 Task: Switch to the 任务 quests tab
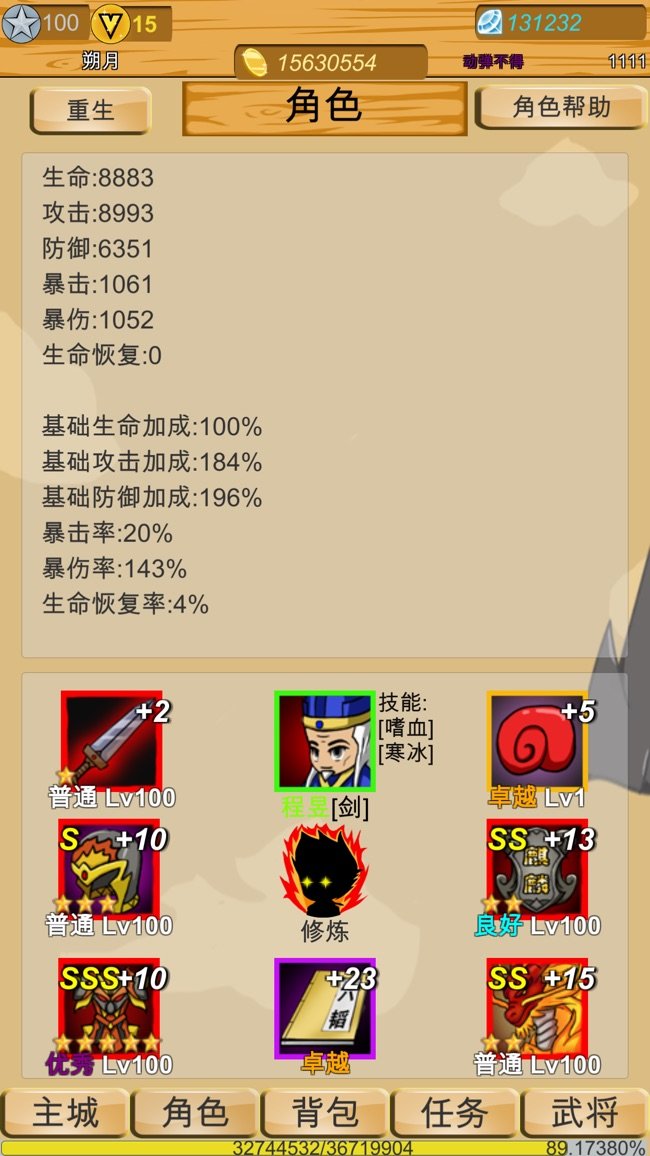tap(454, 1112)
